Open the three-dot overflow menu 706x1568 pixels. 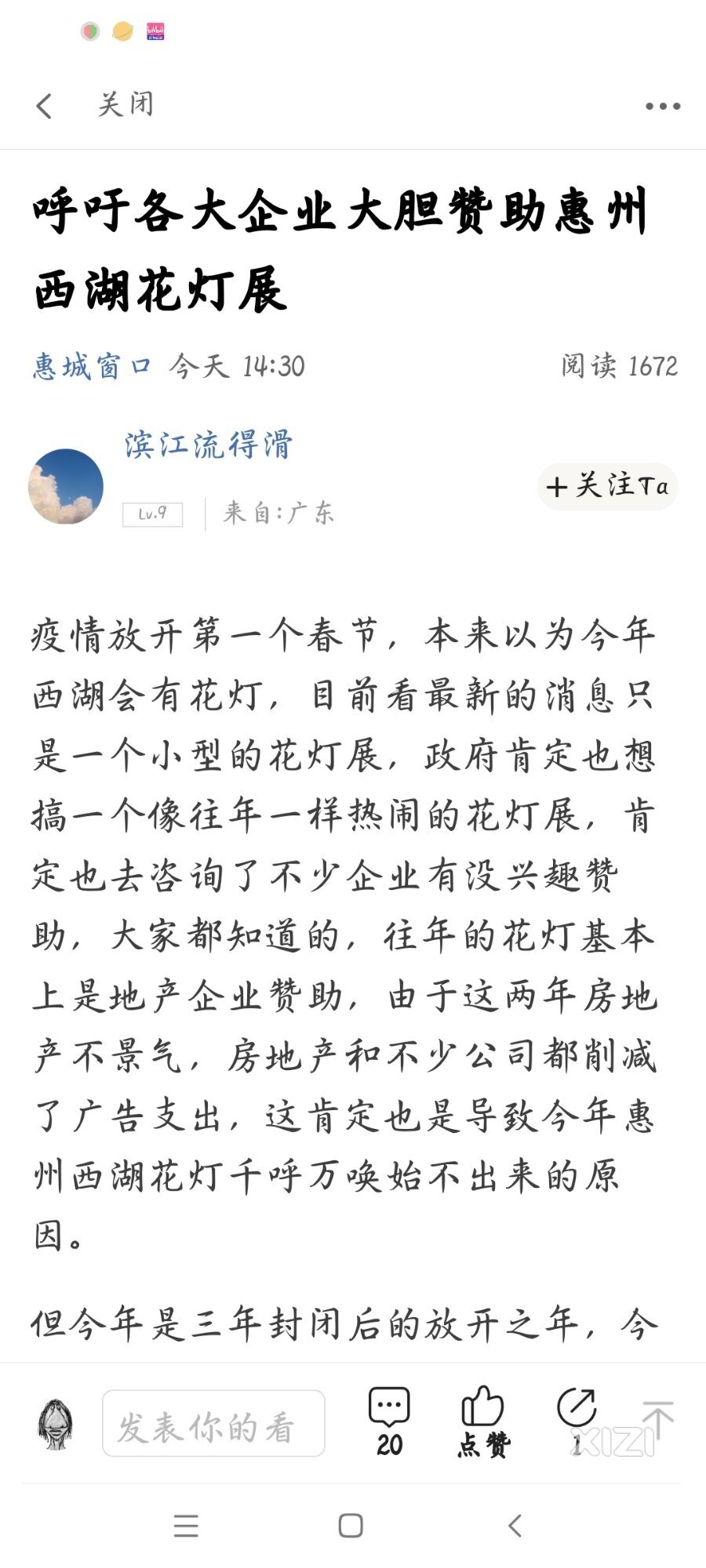[663, 106]
